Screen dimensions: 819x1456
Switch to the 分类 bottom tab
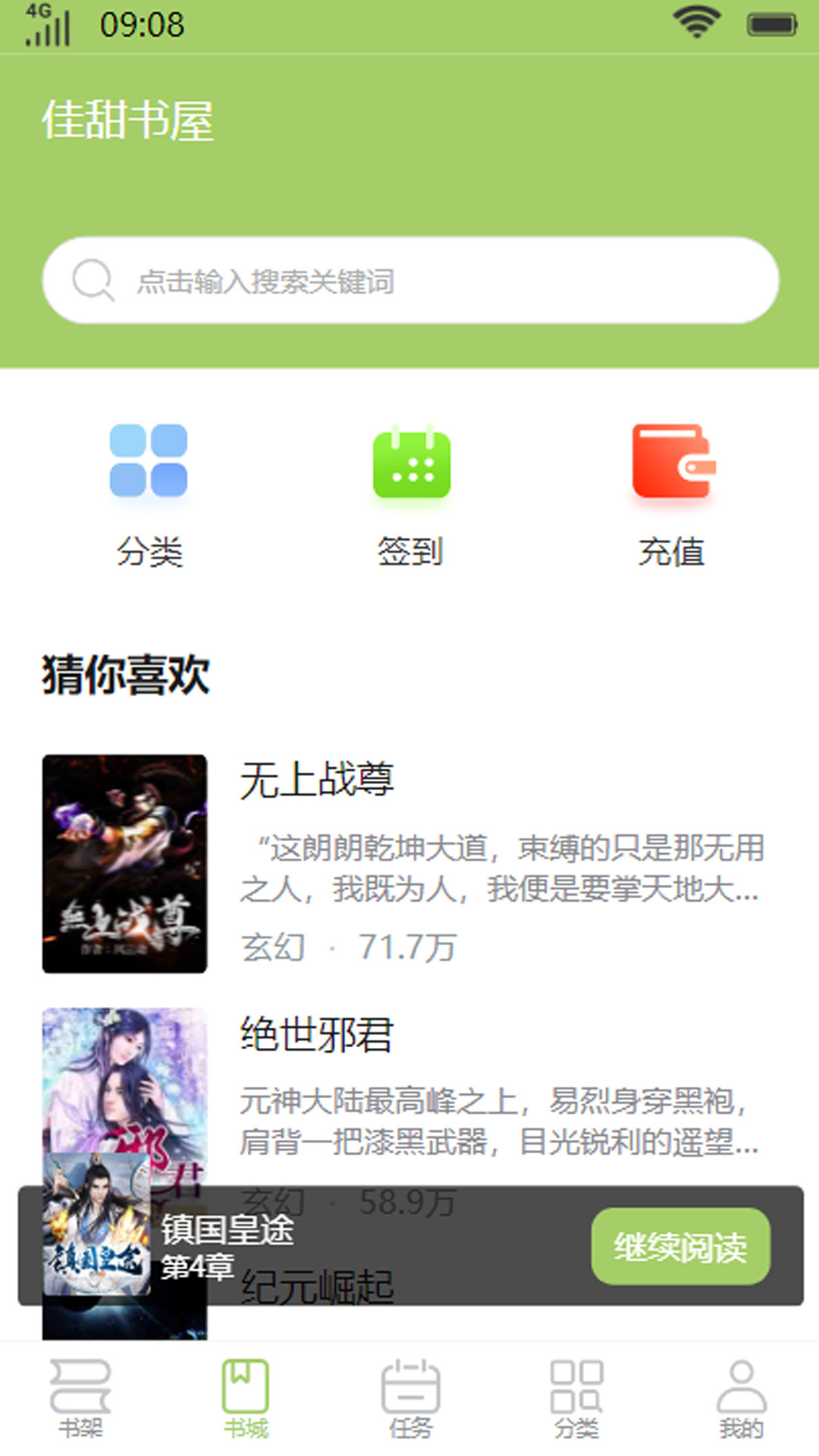coord(576,1398)
